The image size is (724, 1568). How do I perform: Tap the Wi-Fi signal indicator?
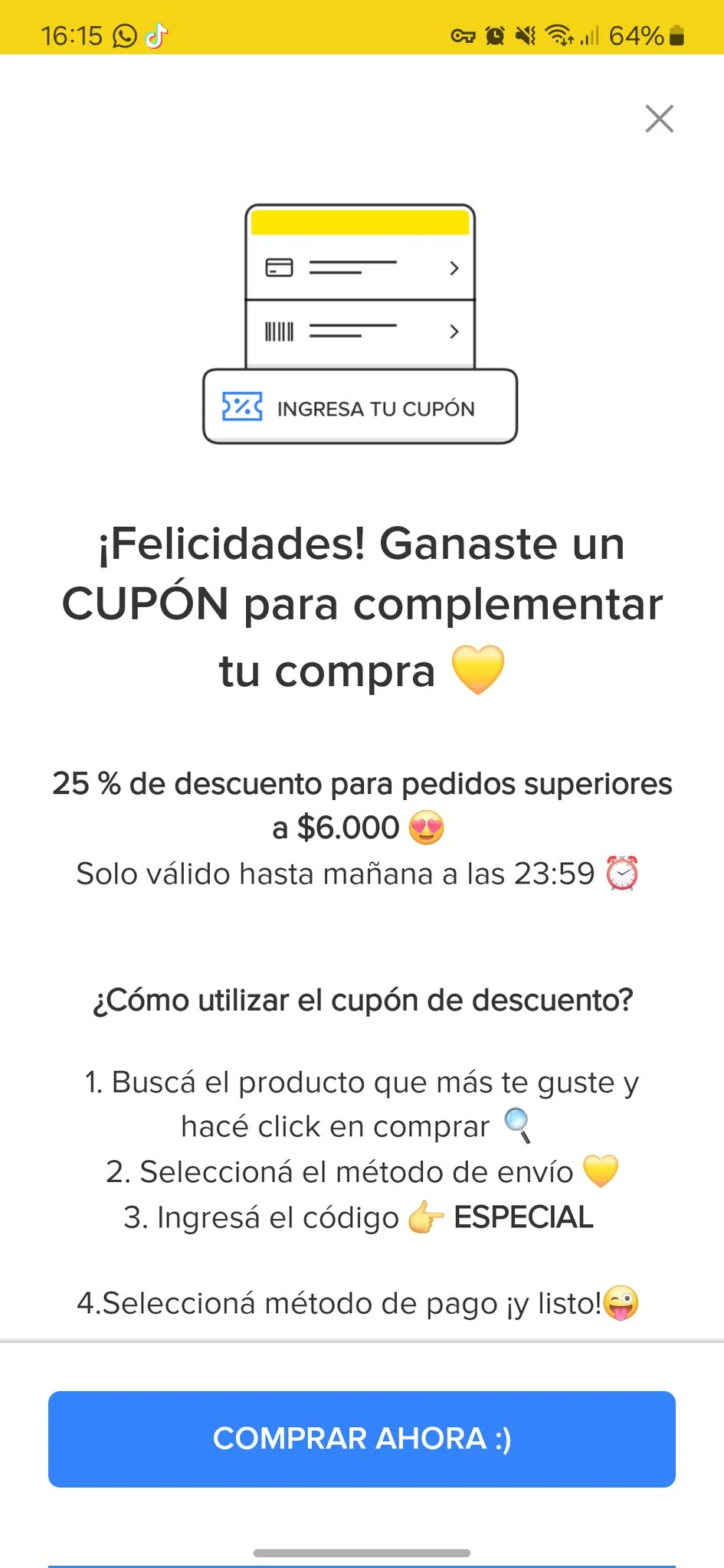pyautogui.click(x=559, y=35)
